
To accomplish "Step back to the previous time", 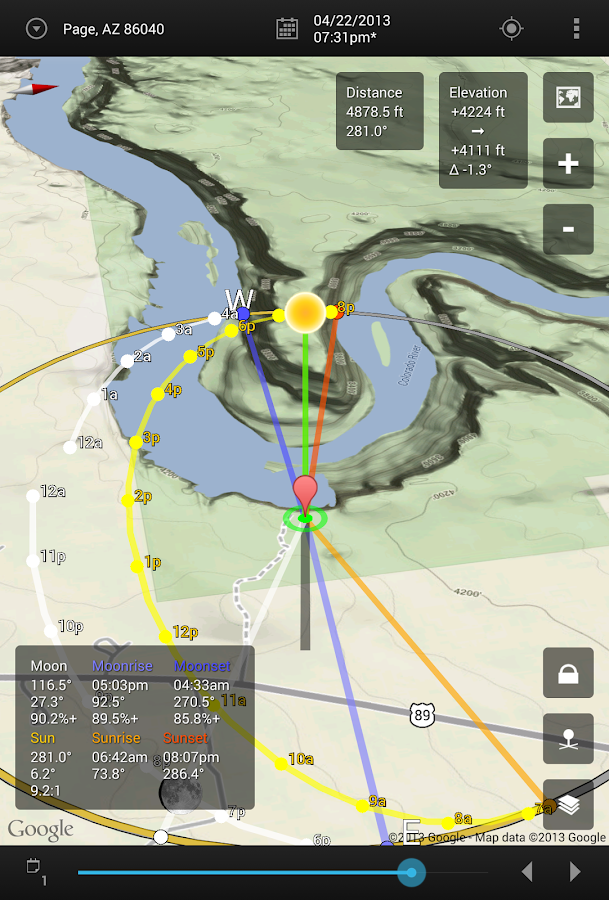I will coord(527,873).
